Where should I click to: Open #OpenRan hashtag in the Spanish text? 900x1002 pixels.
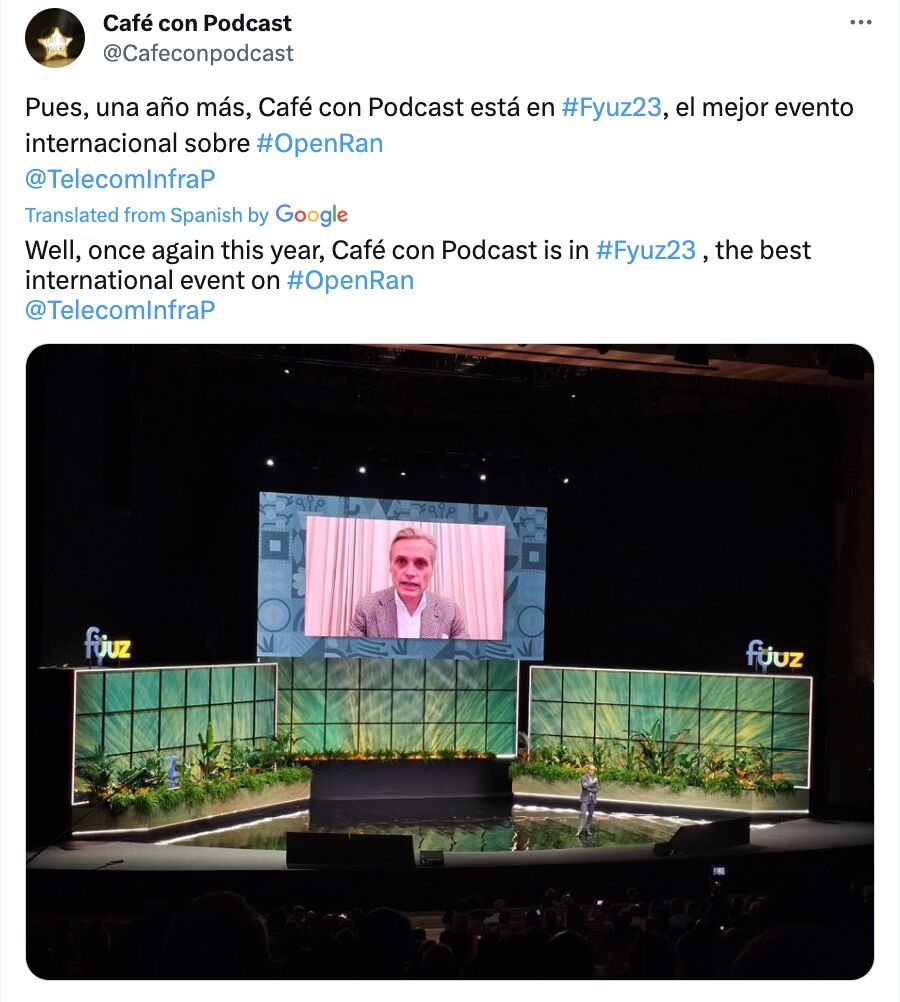(x=319, y=143)
